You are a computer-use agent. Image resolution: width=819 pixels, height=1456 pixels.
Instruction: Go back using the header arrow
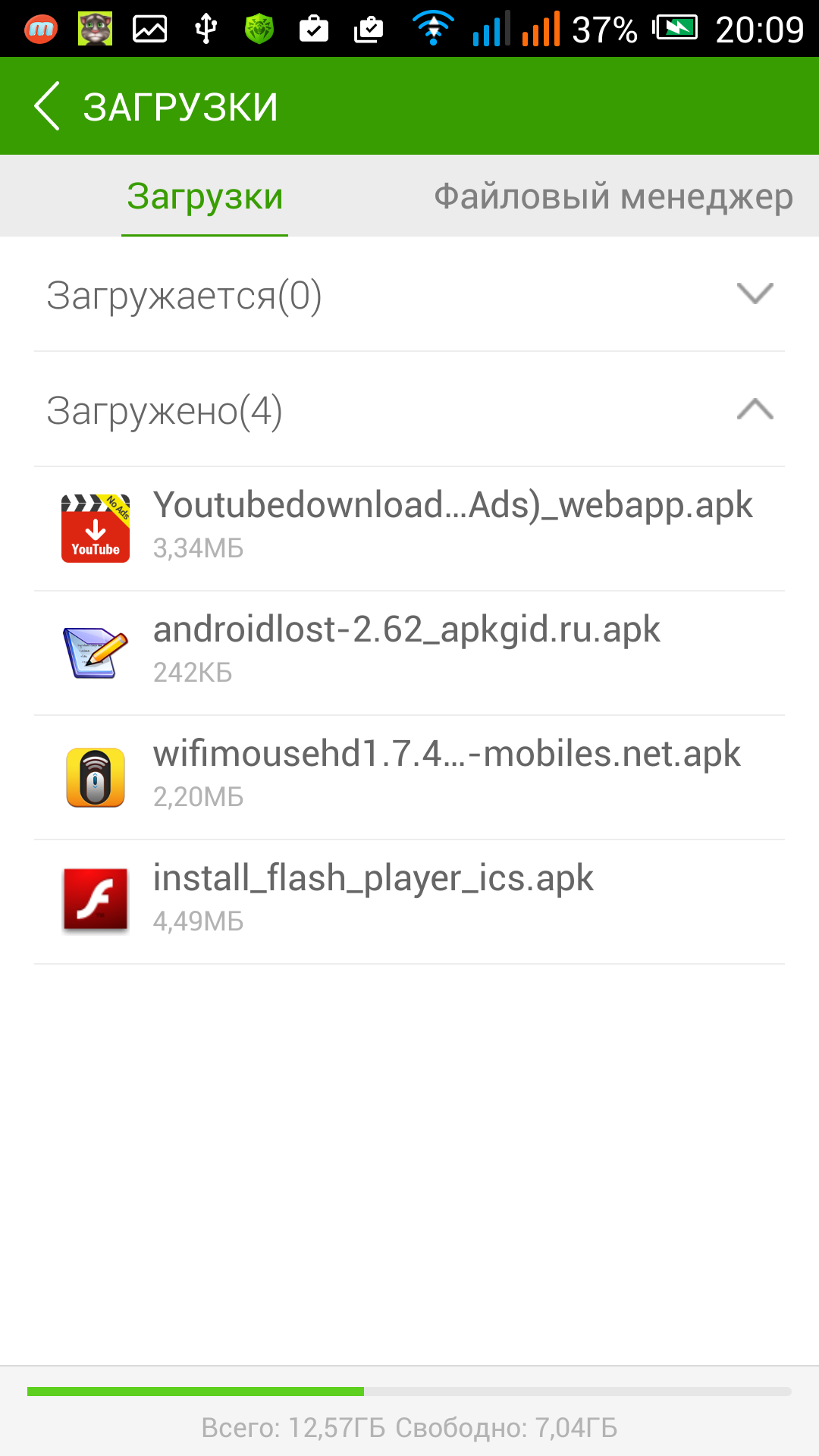(x=47, y=106)
